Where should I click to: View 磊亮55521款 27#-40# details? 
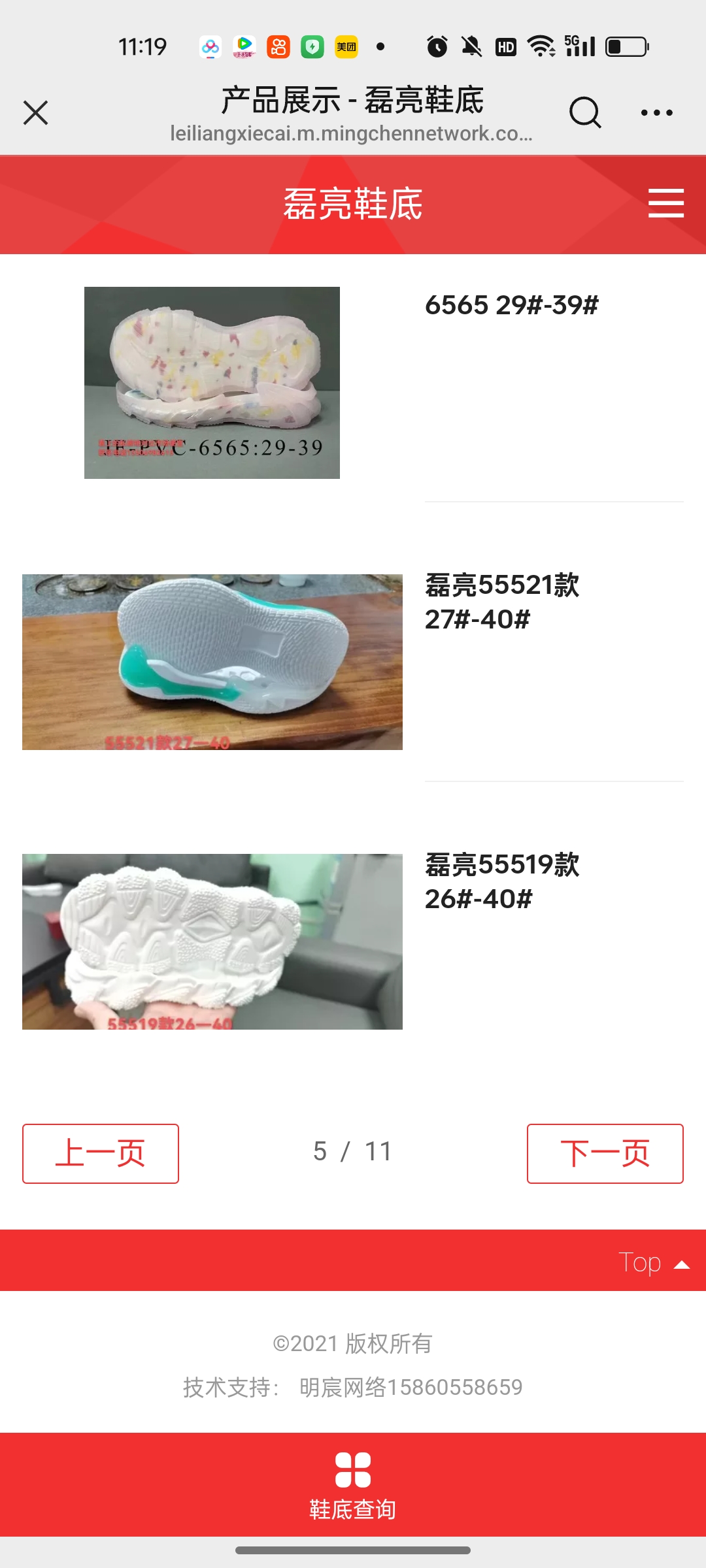[502, 602]
